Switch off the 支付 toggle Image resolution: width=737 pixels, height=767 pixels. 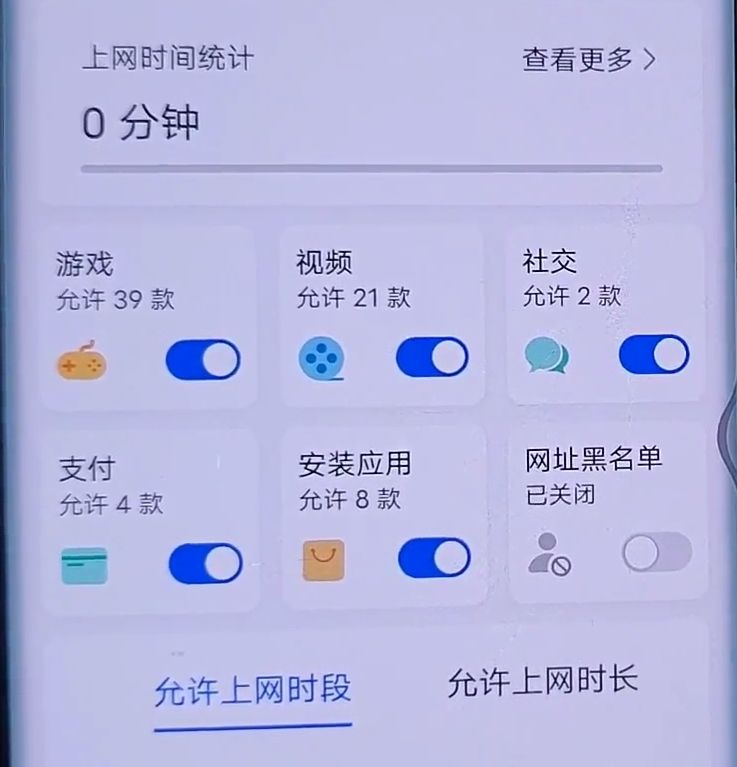205,564
